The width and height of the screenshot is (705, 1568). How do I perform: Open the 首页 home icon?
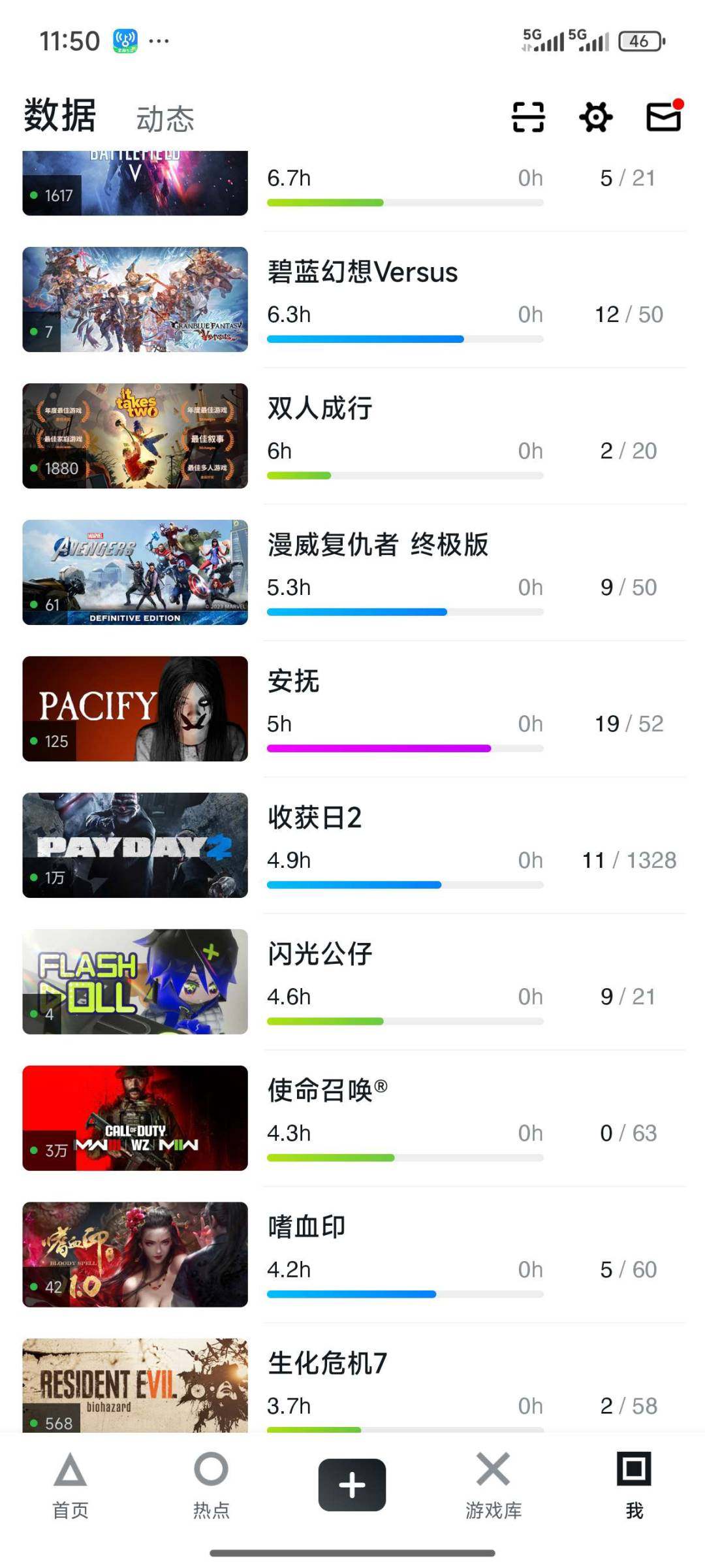click(x=69, y=1496)
